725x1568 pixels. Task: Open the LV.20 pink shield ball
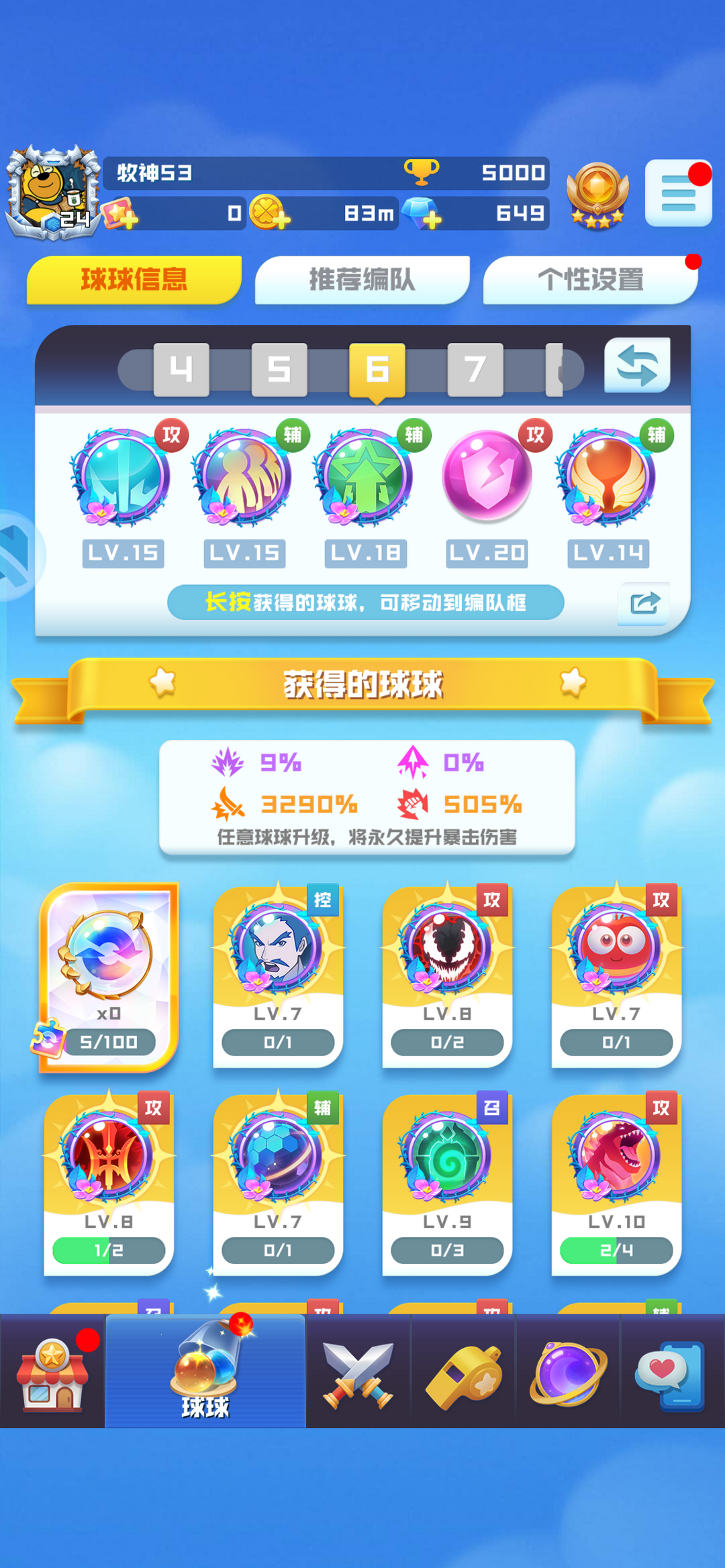click(x=487, y=478)
